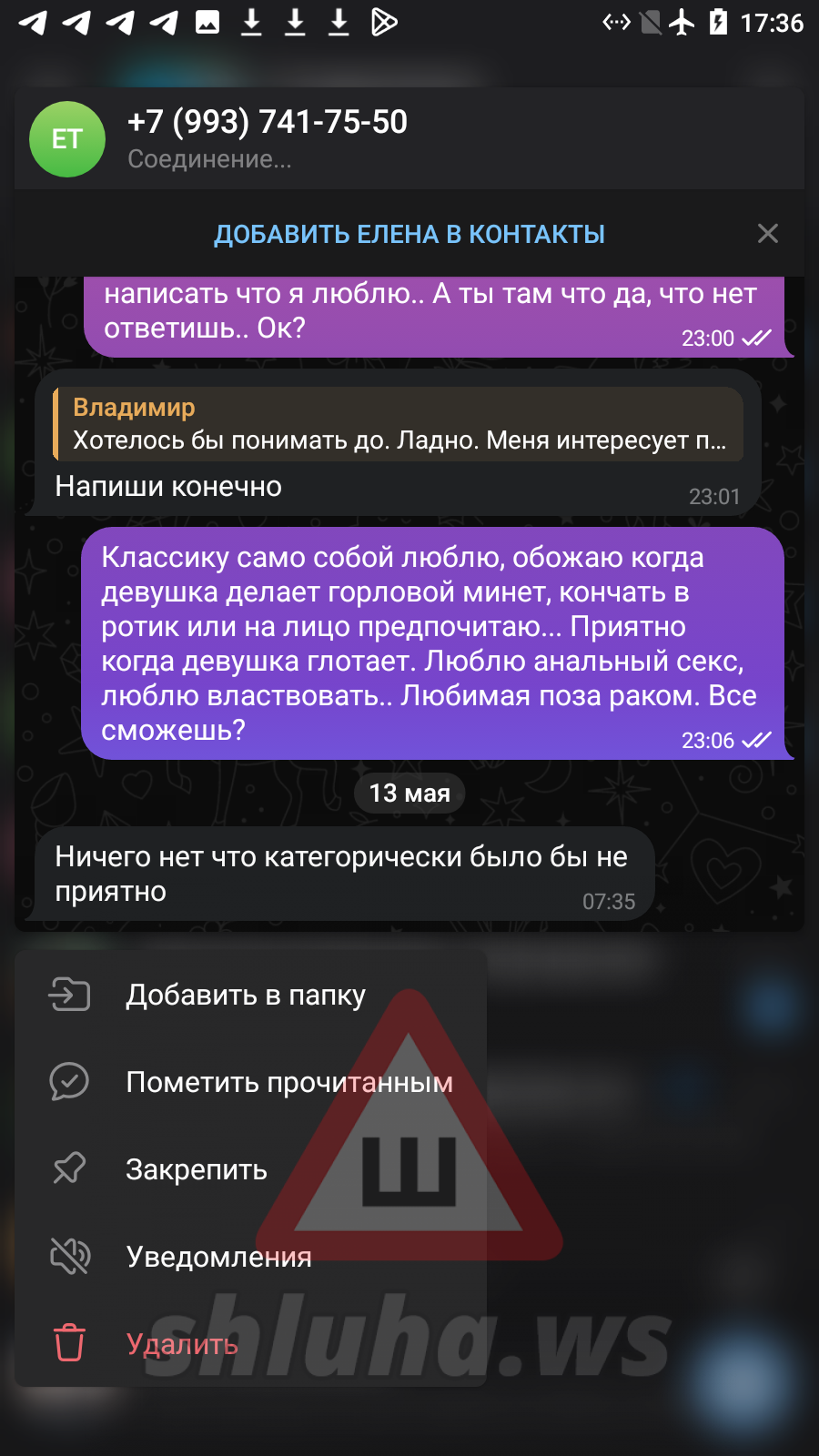The height and width of the screenshot is (1456, 819).
Task: Open the quoted reply from Владимир
Action: click(x=398, y=424)
